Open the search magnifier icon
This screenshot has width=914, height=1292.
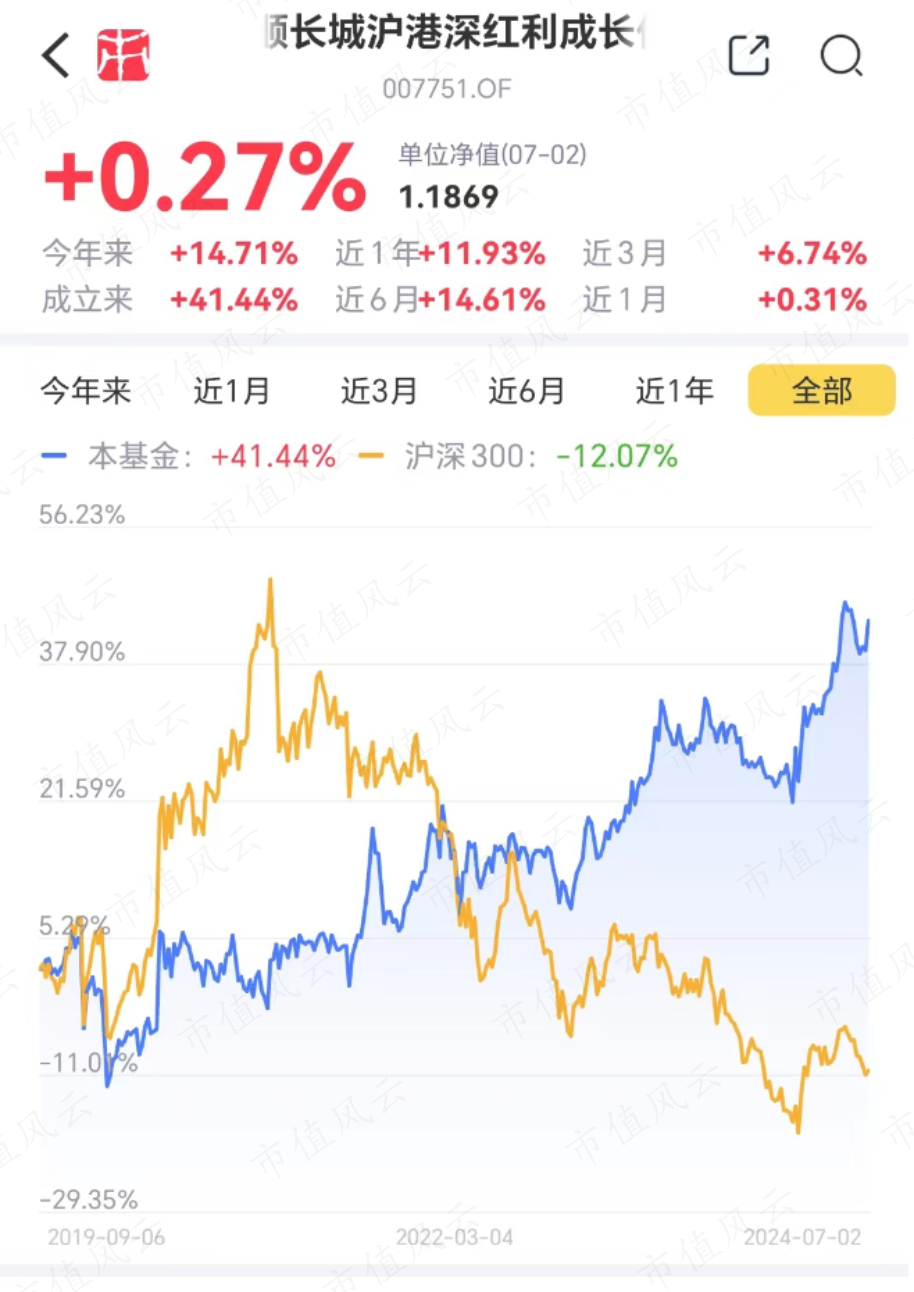pyautogui.click(x=841, y=56)
